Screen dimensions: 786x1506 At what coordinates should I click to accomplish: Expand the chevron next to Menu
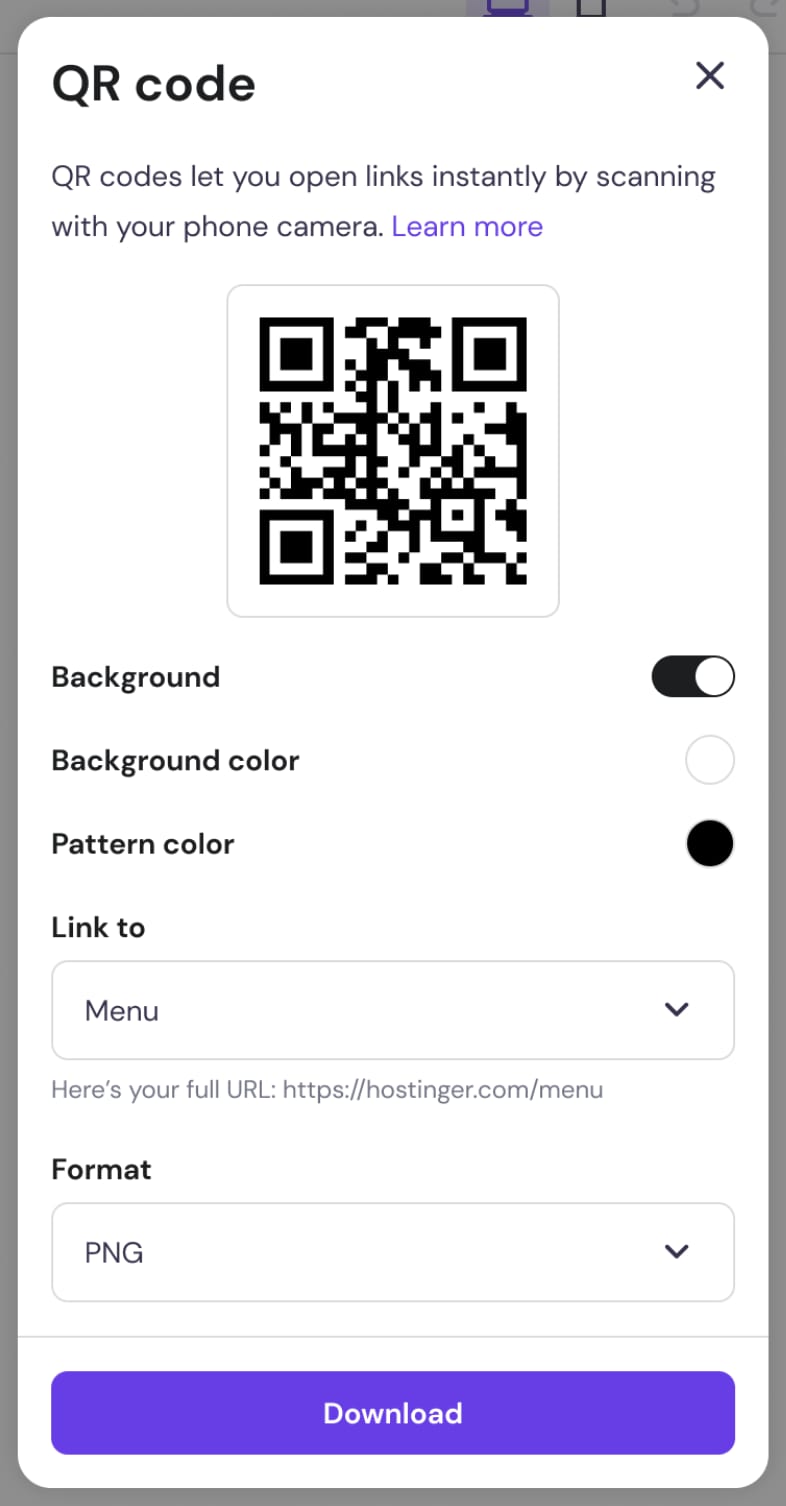[x=677, y=1009]
